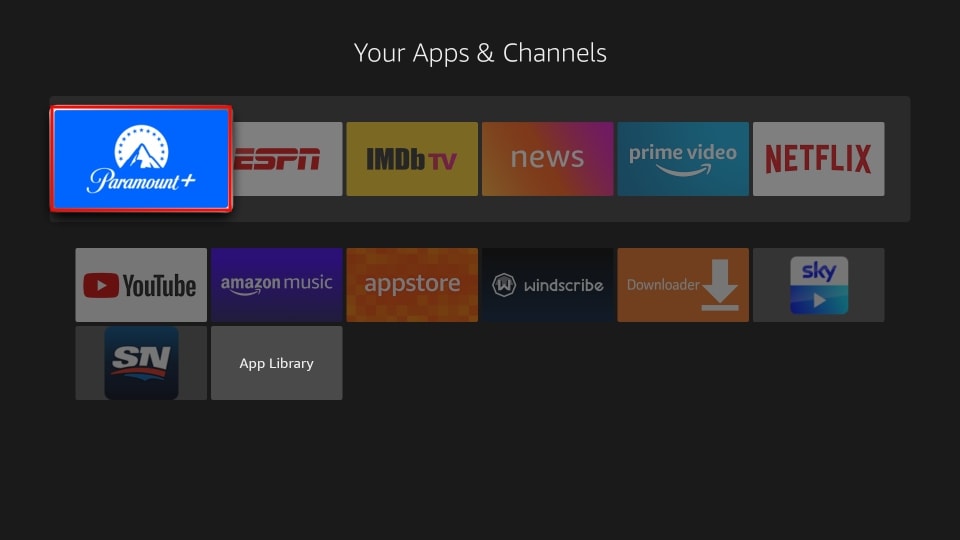Screen dimensions: 960x540
Task: Open the Paramount+ app
Action: (x=141, y=159)
